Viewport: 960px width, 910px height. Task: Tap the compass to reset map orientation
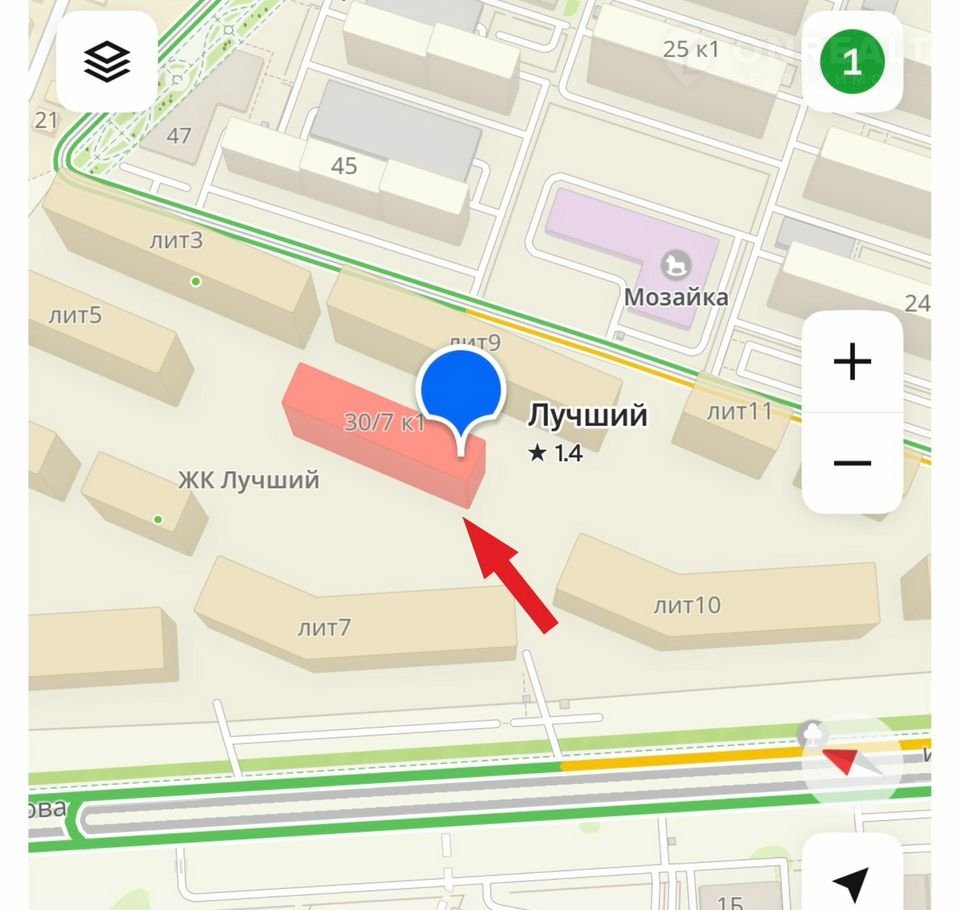(x=851, y=761)
